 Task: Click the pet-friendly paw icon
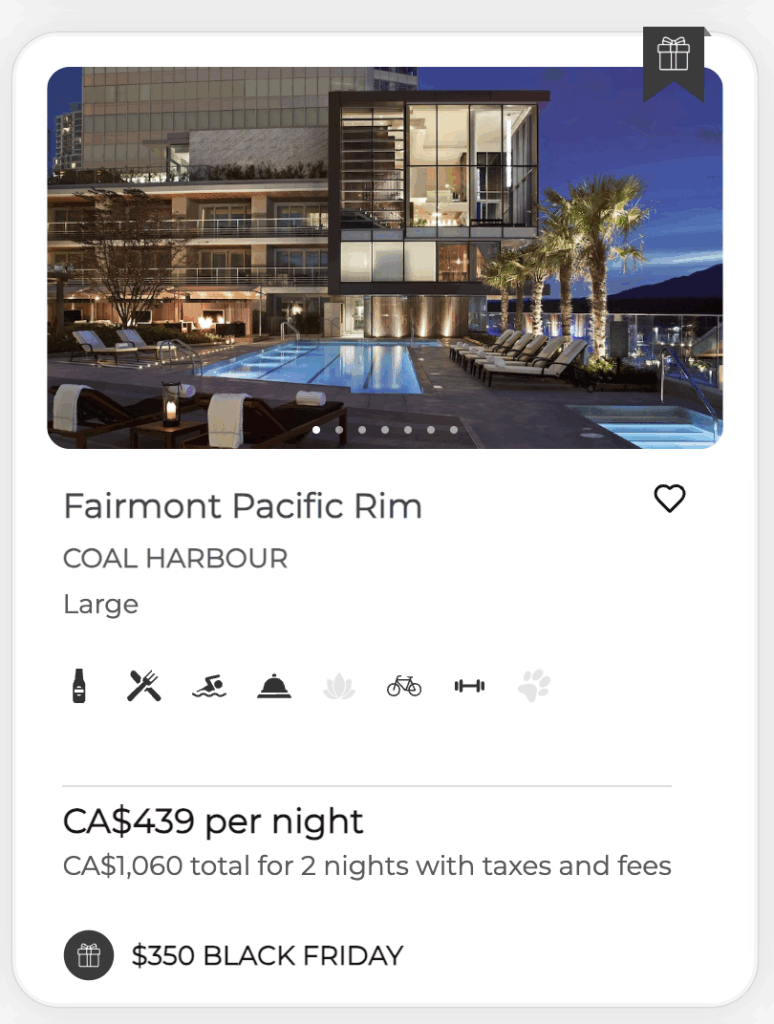click(534, 685)
